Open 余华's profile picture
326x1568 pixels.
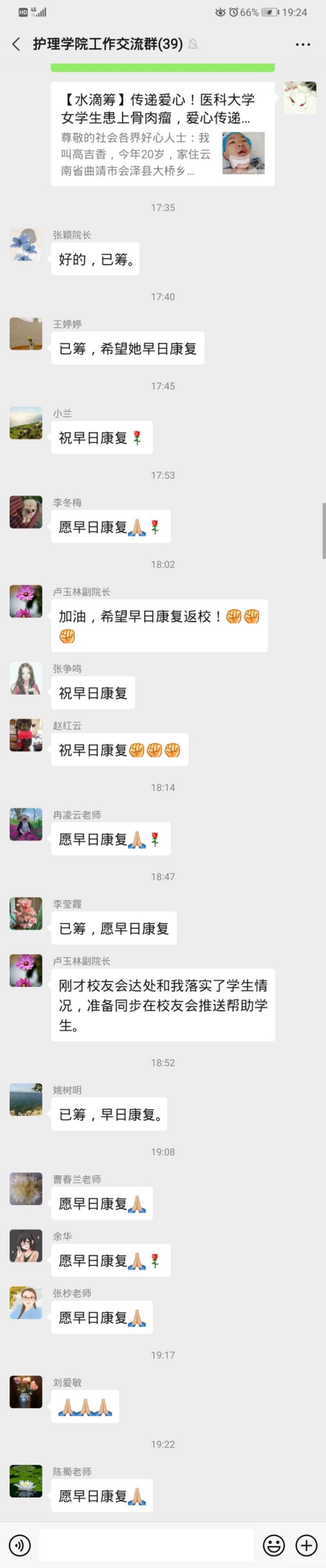click(26, 1245)
